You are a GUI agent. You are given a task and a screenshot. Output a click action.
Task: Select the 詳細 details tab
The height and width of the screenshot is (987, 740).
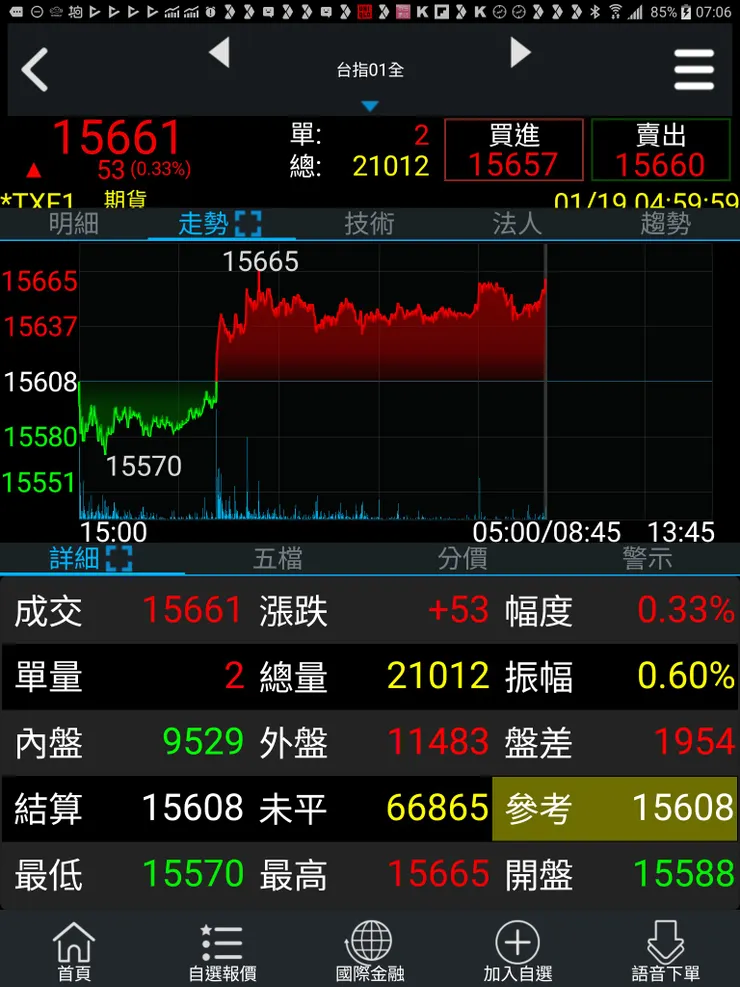point(91,558)
